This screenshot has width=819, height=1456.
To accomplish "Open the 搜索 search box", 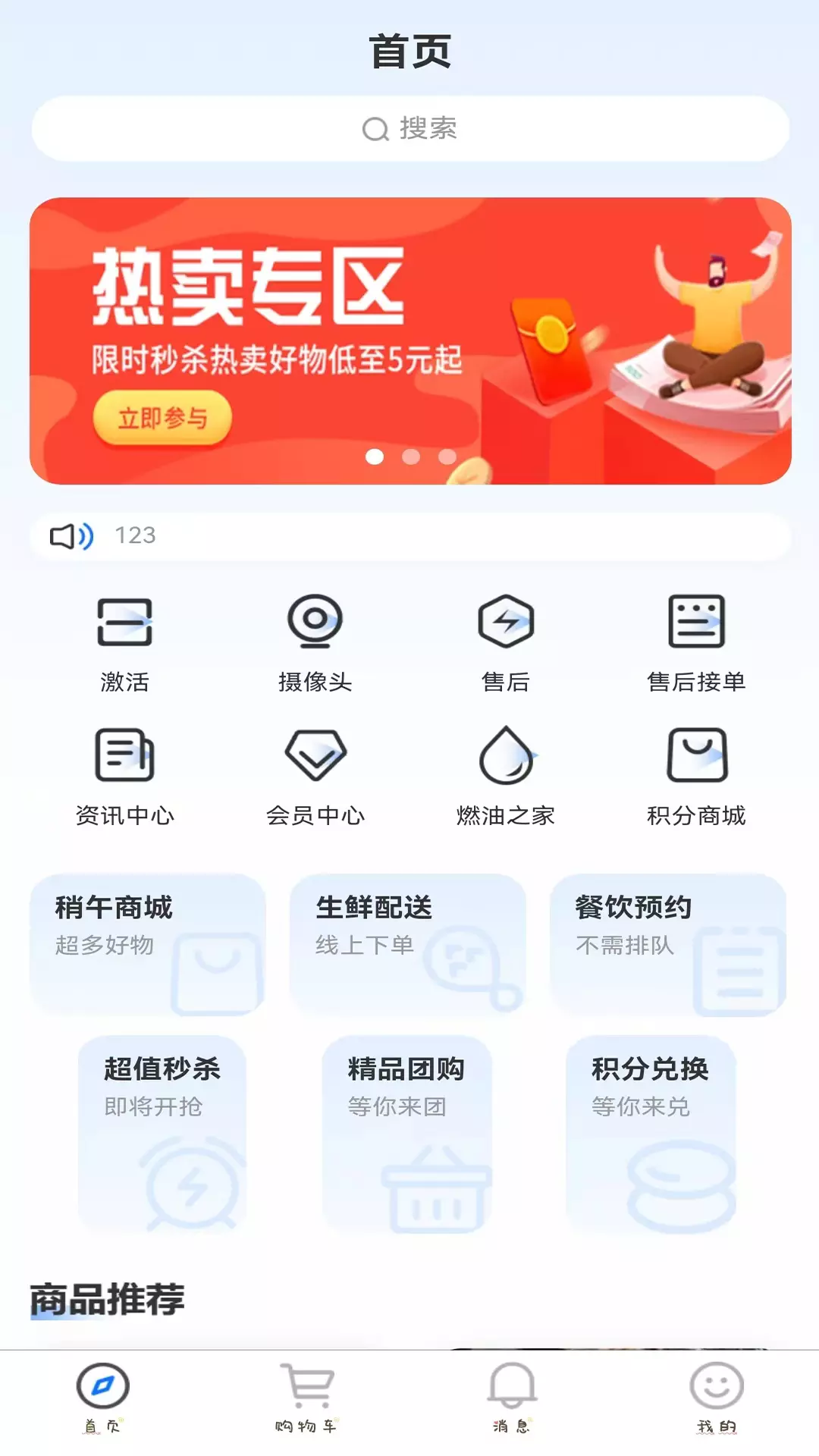I will point(409,128).
